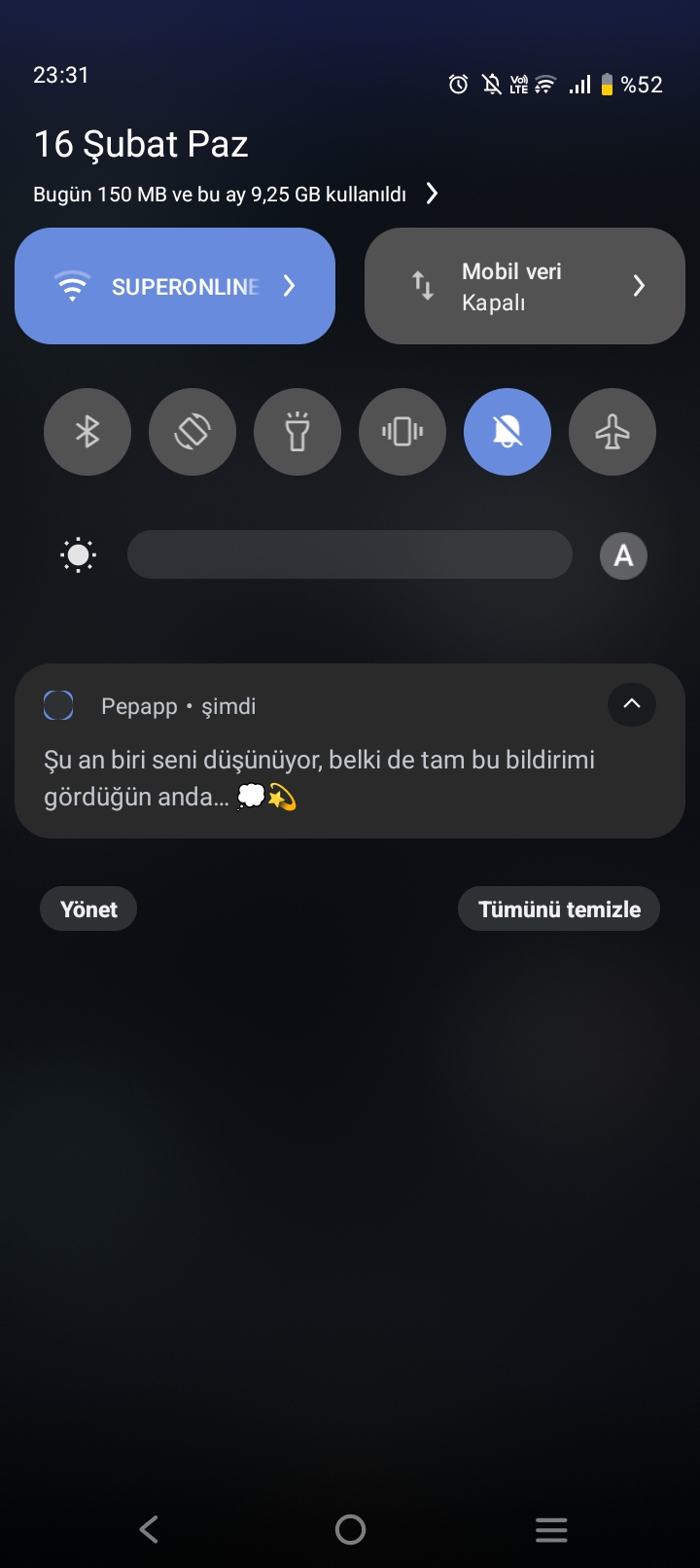Disable the silent bell mode
Screen dimensions: 700x1568
(x=507, y=432)
